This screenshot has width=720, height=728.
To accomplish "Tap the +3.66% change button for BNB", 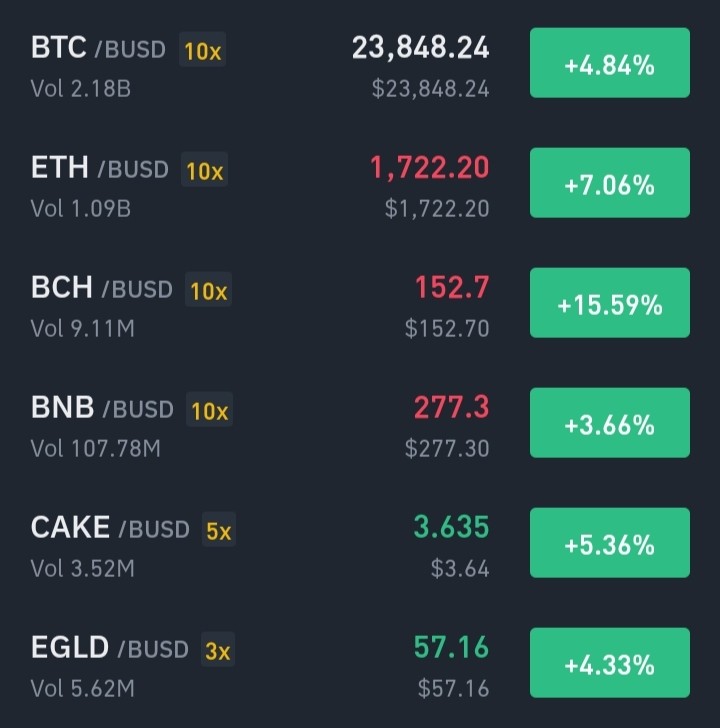I will pos(610,423).
